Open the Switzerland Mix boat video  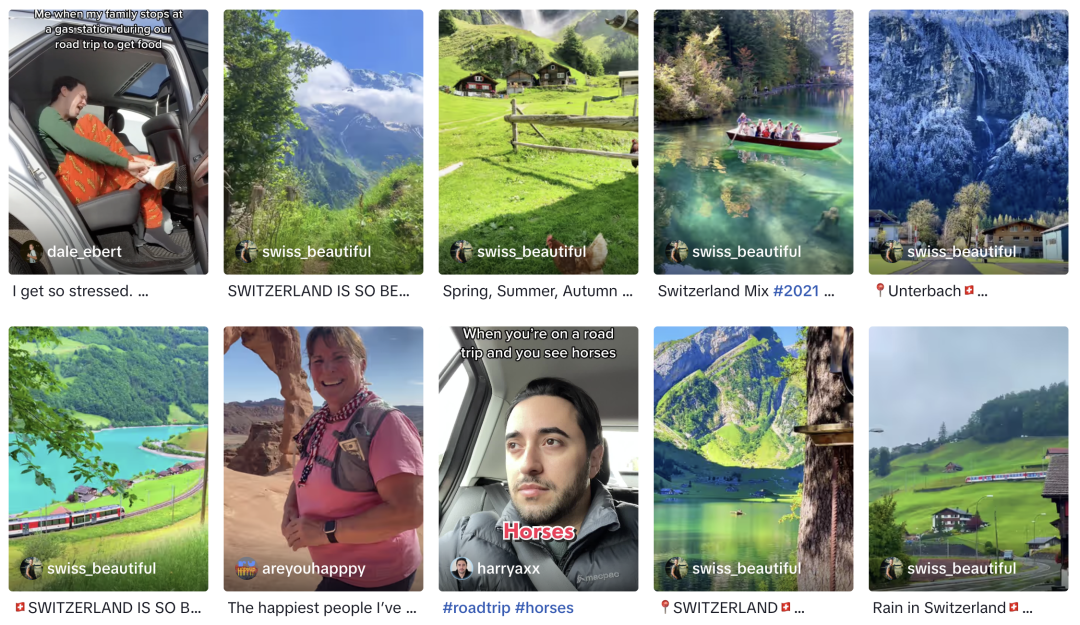pos(753,140)
